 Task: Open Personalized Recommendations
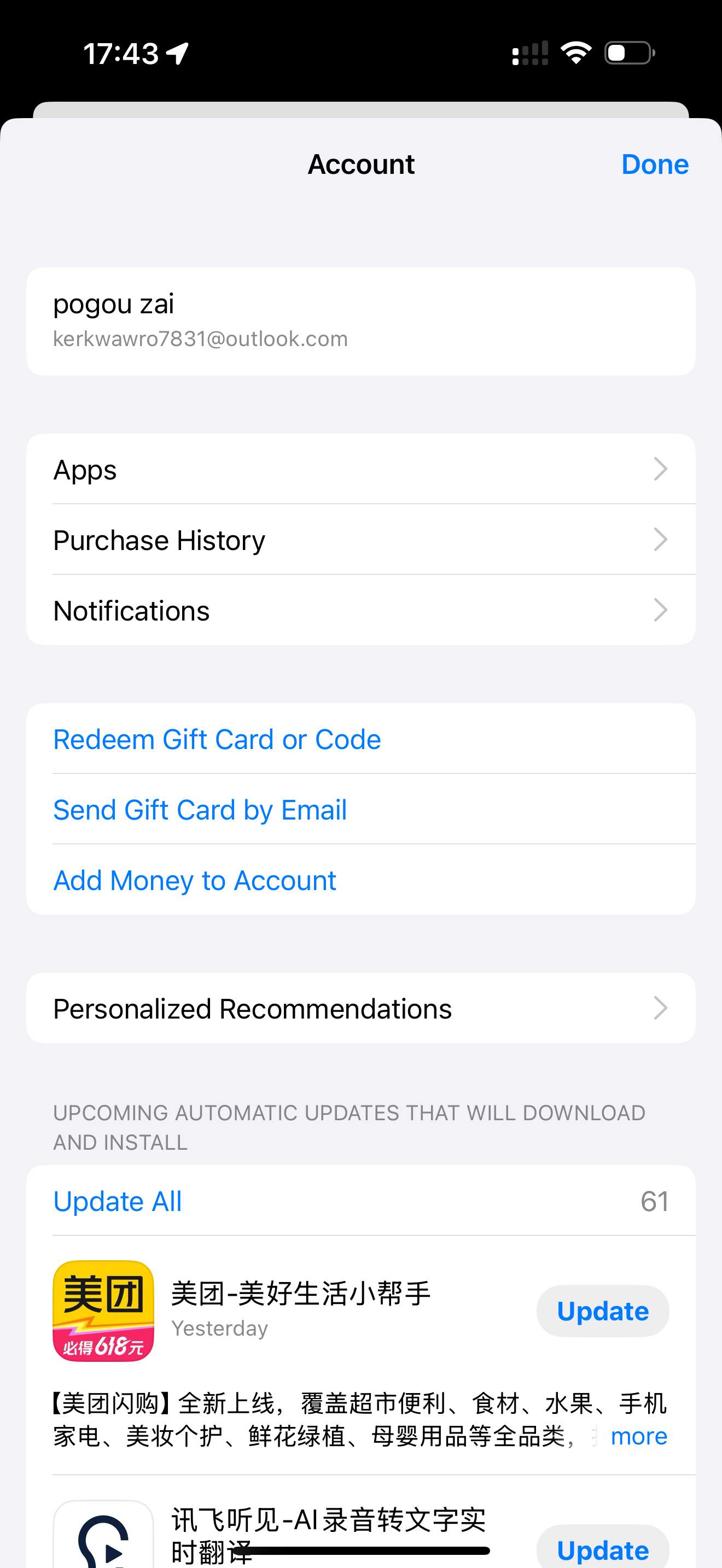361,1008
